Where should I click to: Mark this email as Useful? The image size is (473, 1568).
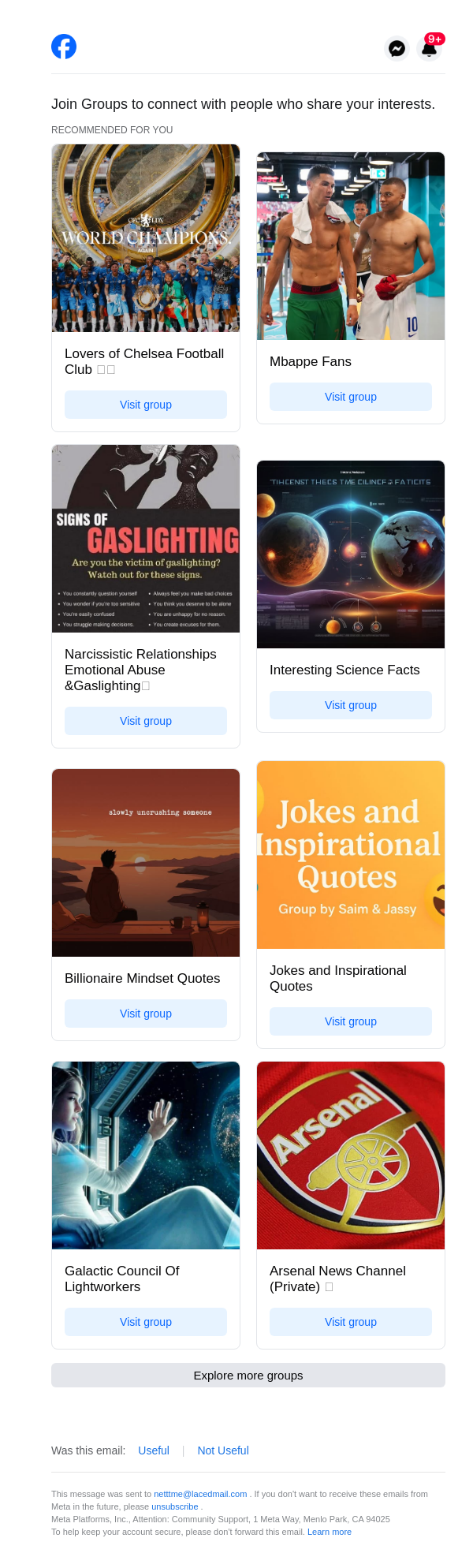coord(154,1450)
